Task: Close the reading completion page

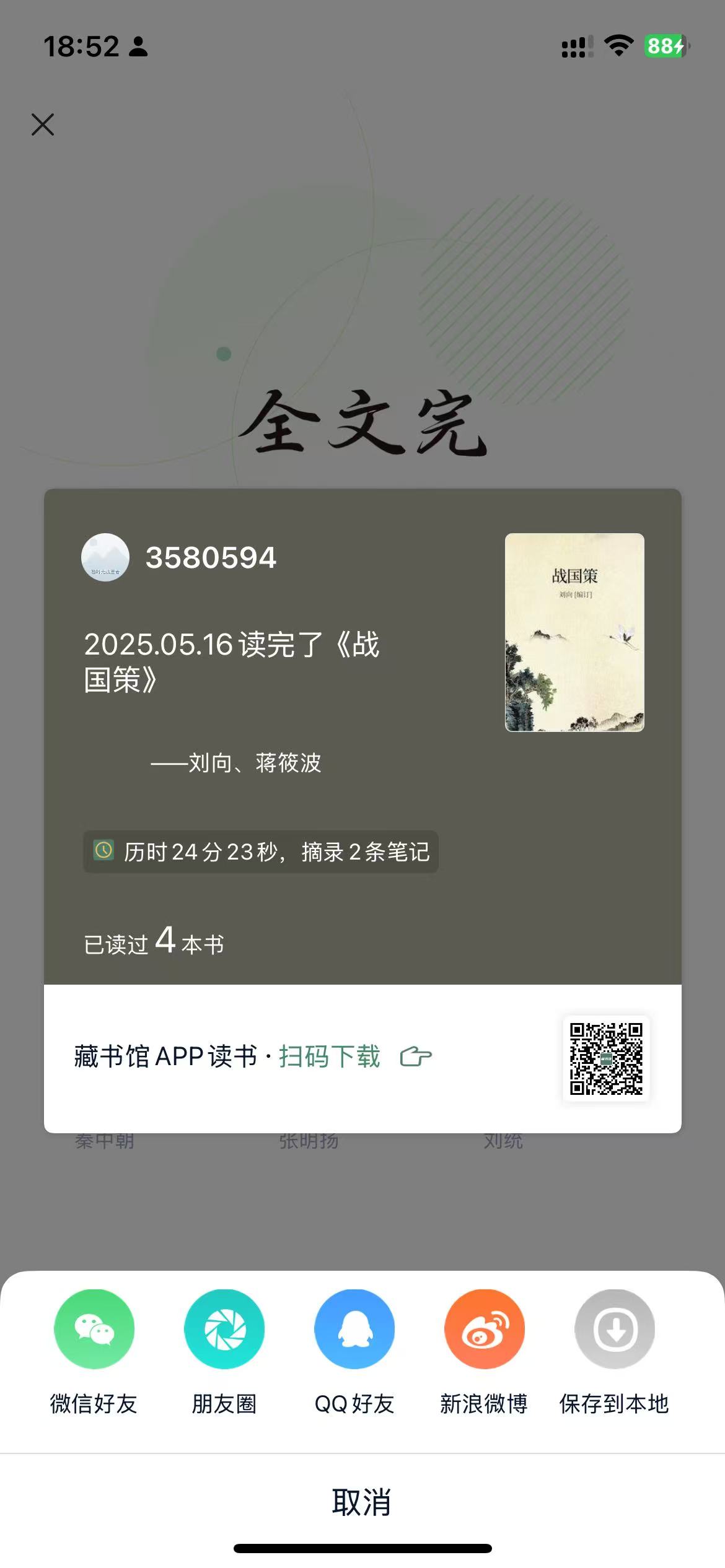Action: (x=43, y=124)
